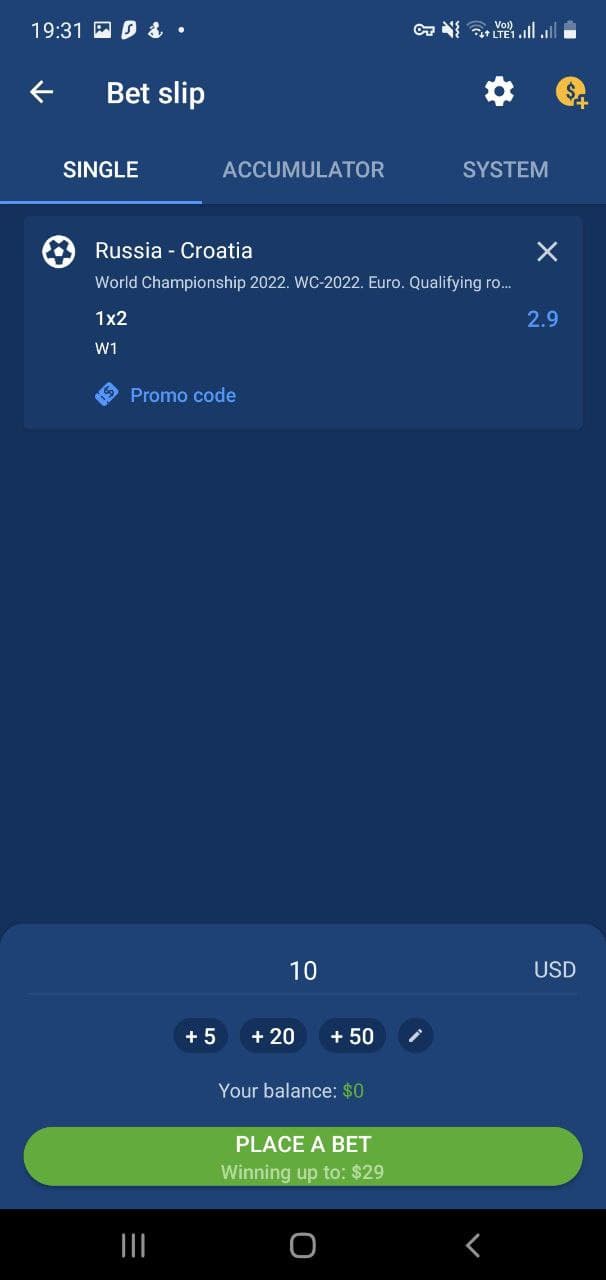Screen dimensions: 606x1280
Task: Remove the Russia - Croatia bet
Action: coord(547,252)
